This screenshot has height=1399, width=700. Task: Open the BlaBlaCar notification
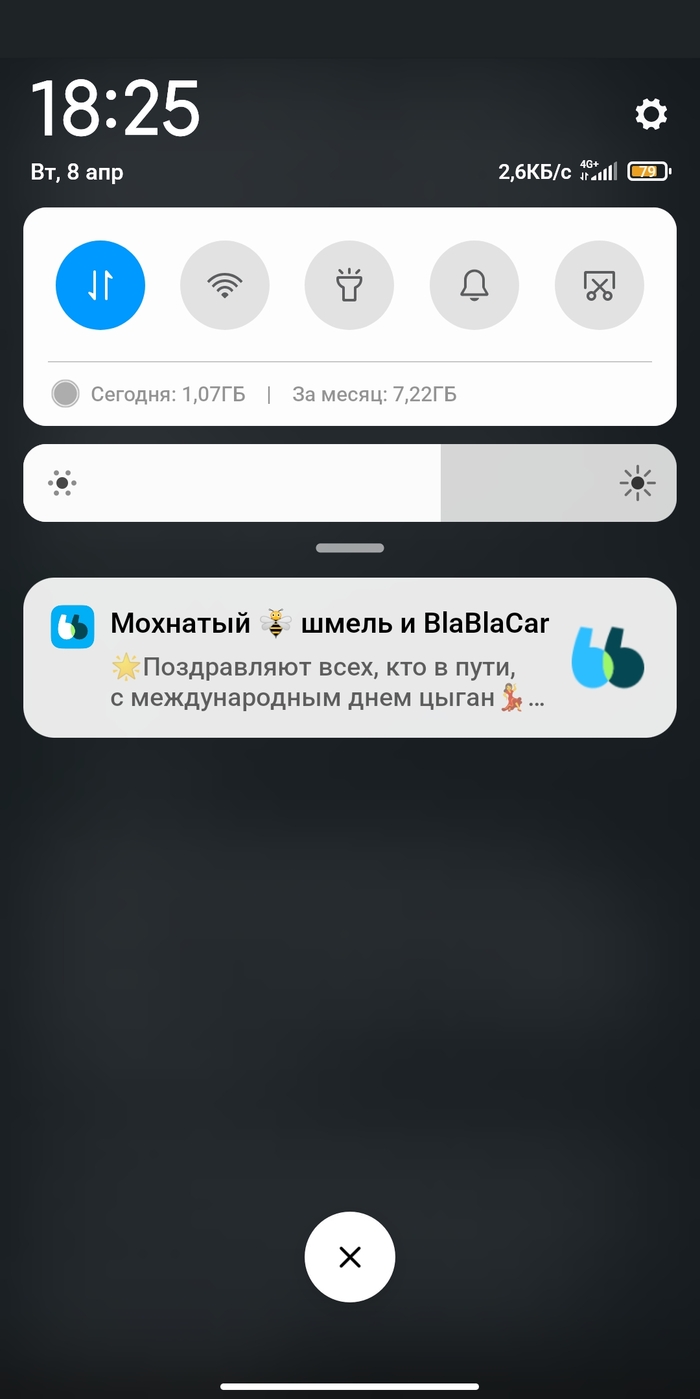pos(330,658)
